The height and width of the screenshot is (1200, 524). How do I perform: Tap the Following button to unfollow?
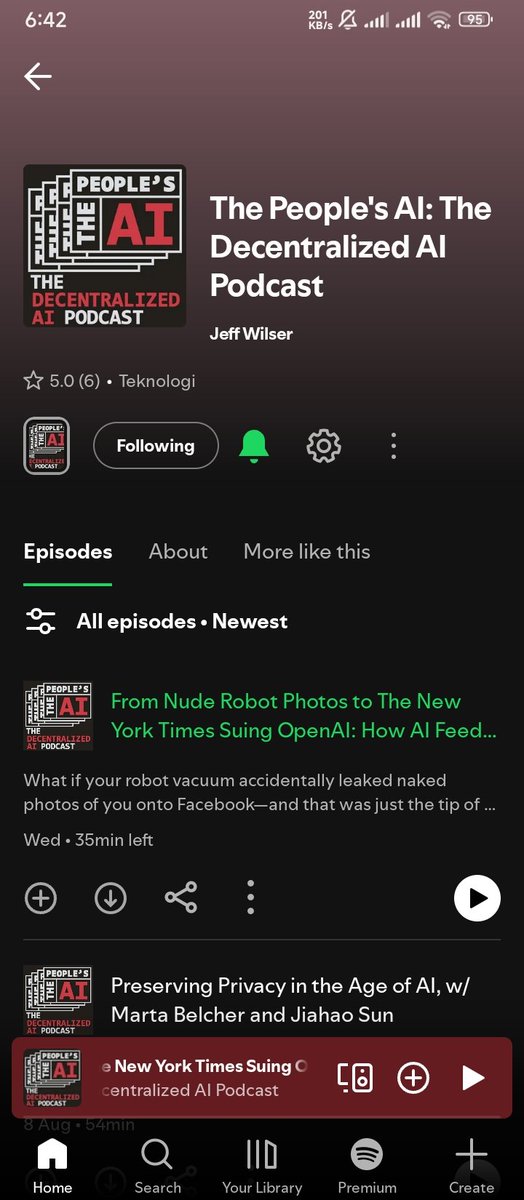pyautogui.click(x=155, y=446)
